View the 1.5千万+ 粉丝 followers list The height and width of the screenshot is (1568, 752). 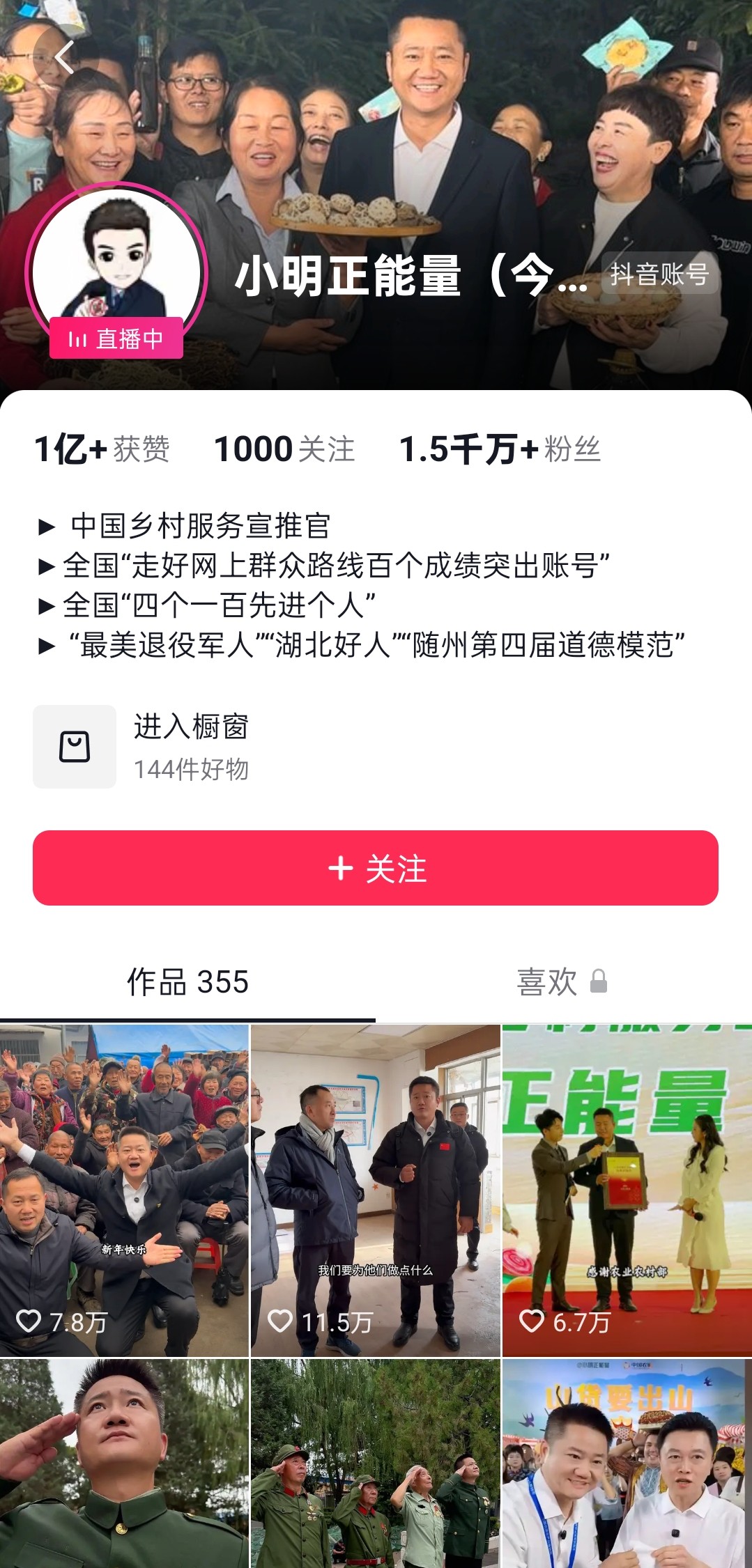click(x=499, y=449)
